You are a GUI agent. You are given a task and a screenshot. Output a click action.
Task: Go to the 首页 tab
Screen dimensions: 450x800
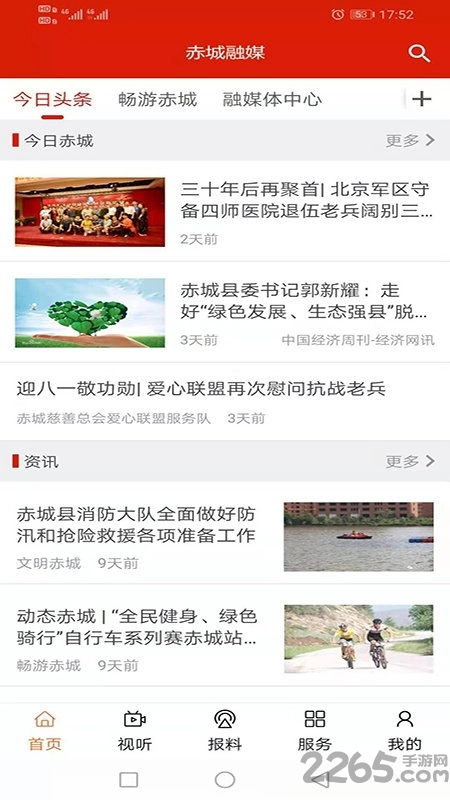pyautogui.click(x=45, y=730)
